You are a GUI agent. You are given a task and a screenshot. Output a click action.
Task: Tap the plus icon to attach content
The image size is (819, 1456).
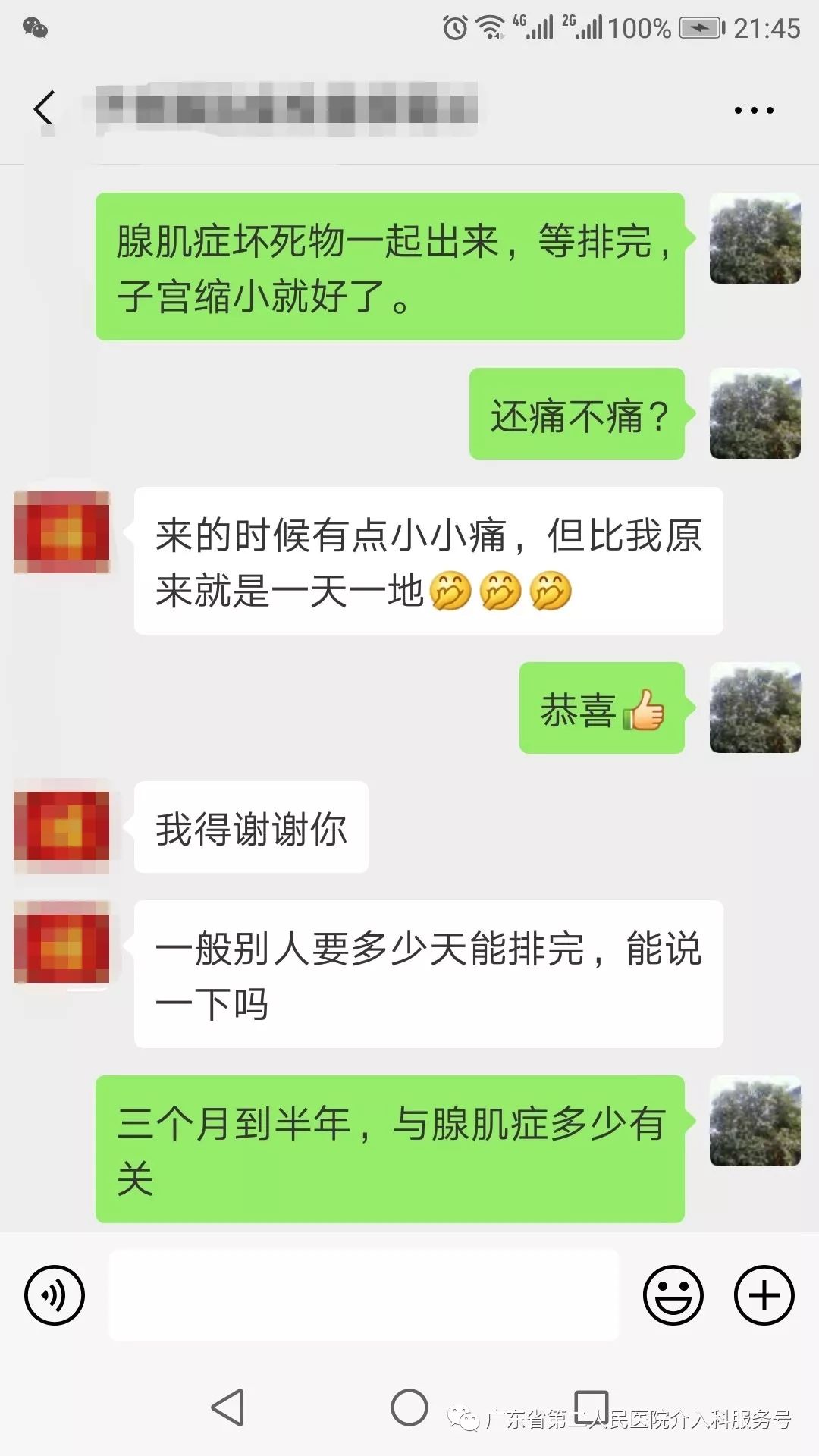coord(764,1294)
